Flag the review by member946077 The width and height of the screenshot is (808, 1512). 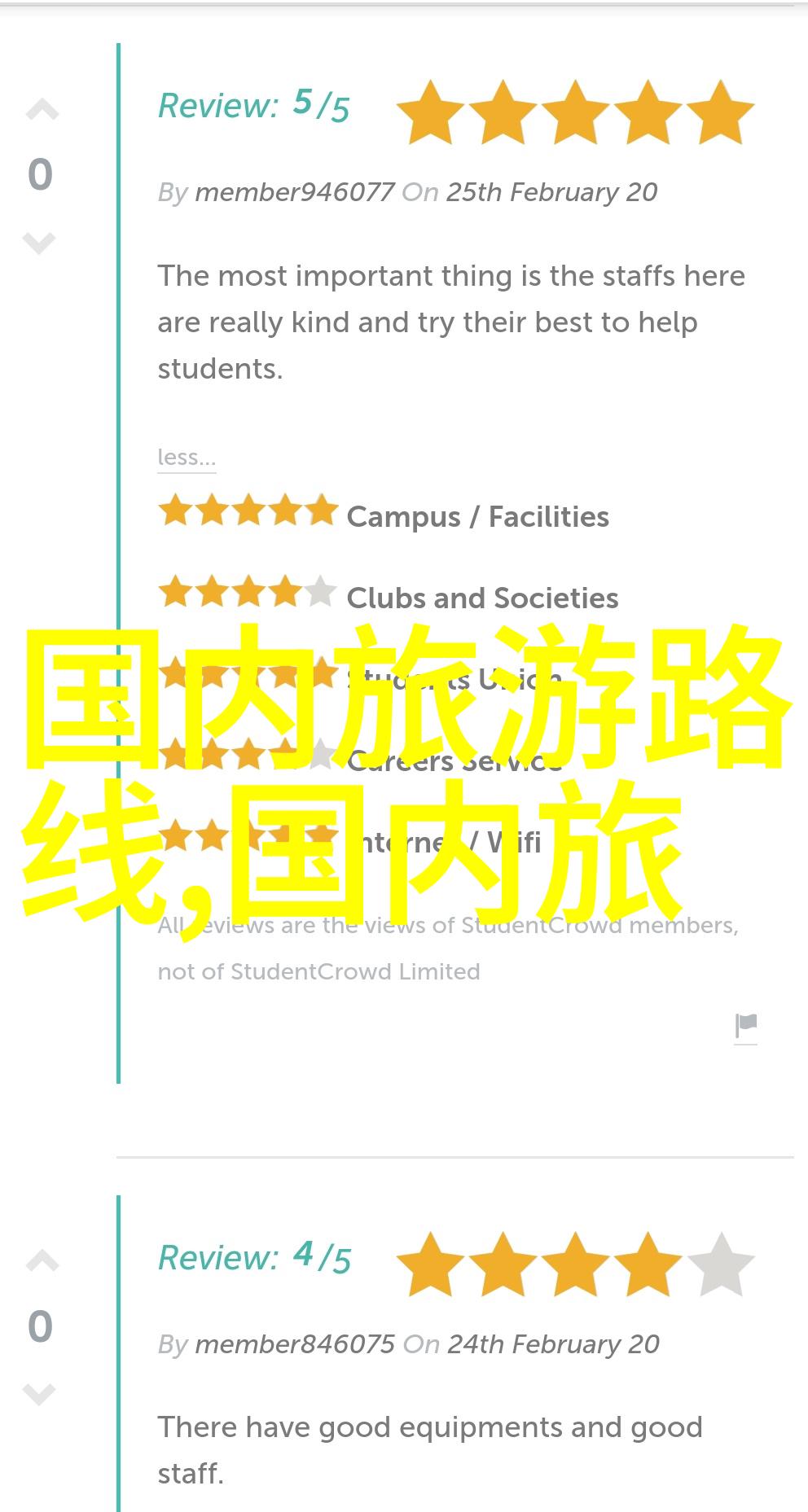pyautogui.click(x=745, y=1026)
